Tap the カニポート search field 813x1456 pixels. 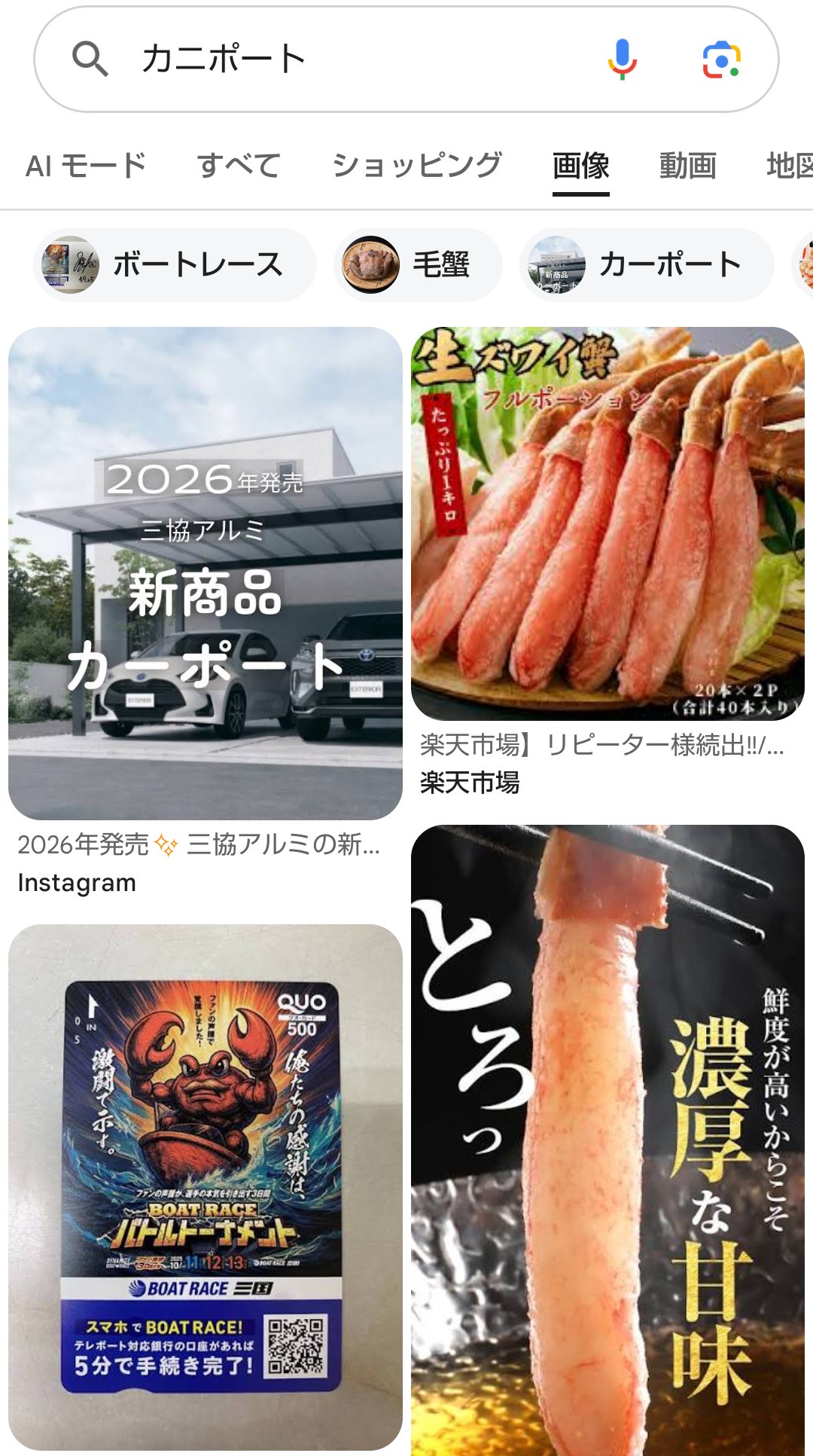point(339,59)
